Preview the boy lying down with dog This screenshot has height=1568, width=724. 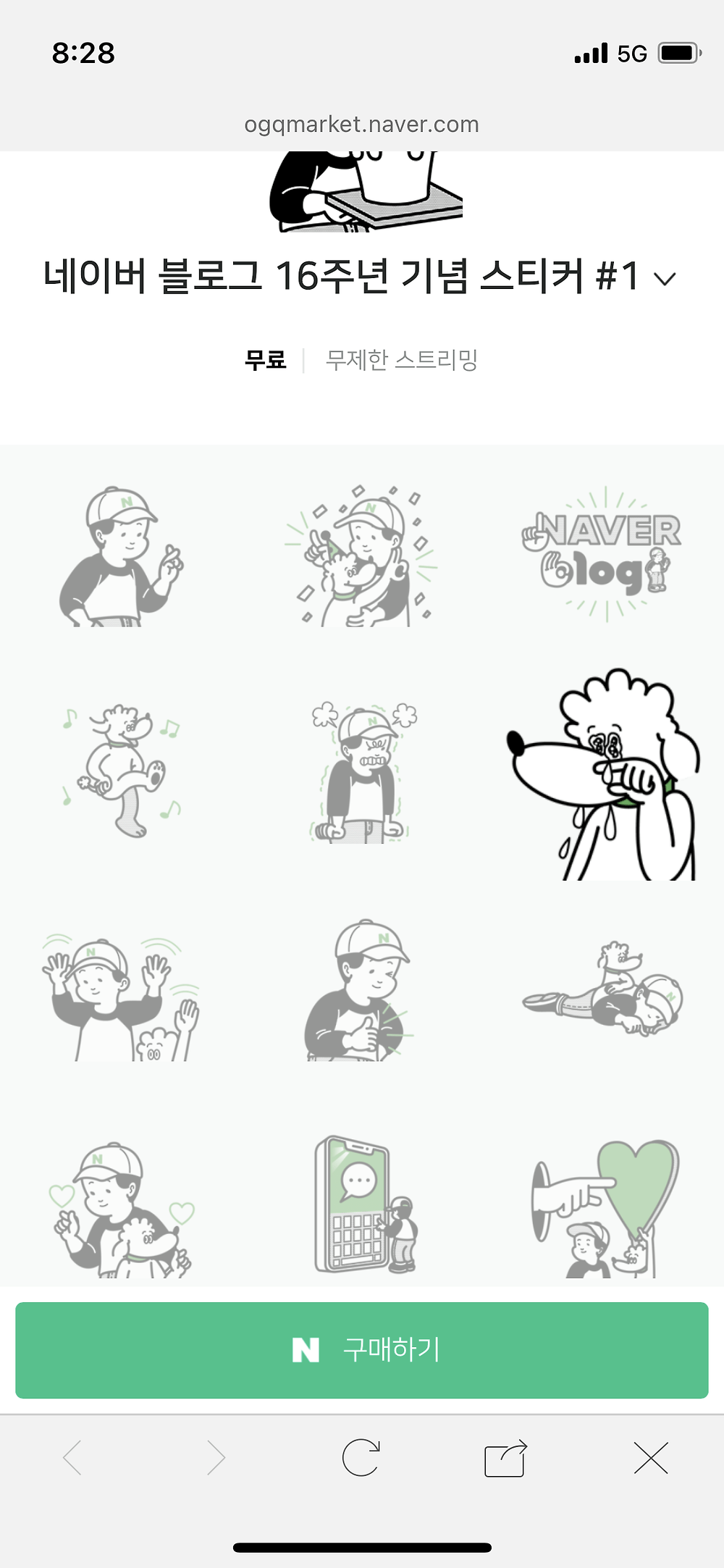click(603, 989)
